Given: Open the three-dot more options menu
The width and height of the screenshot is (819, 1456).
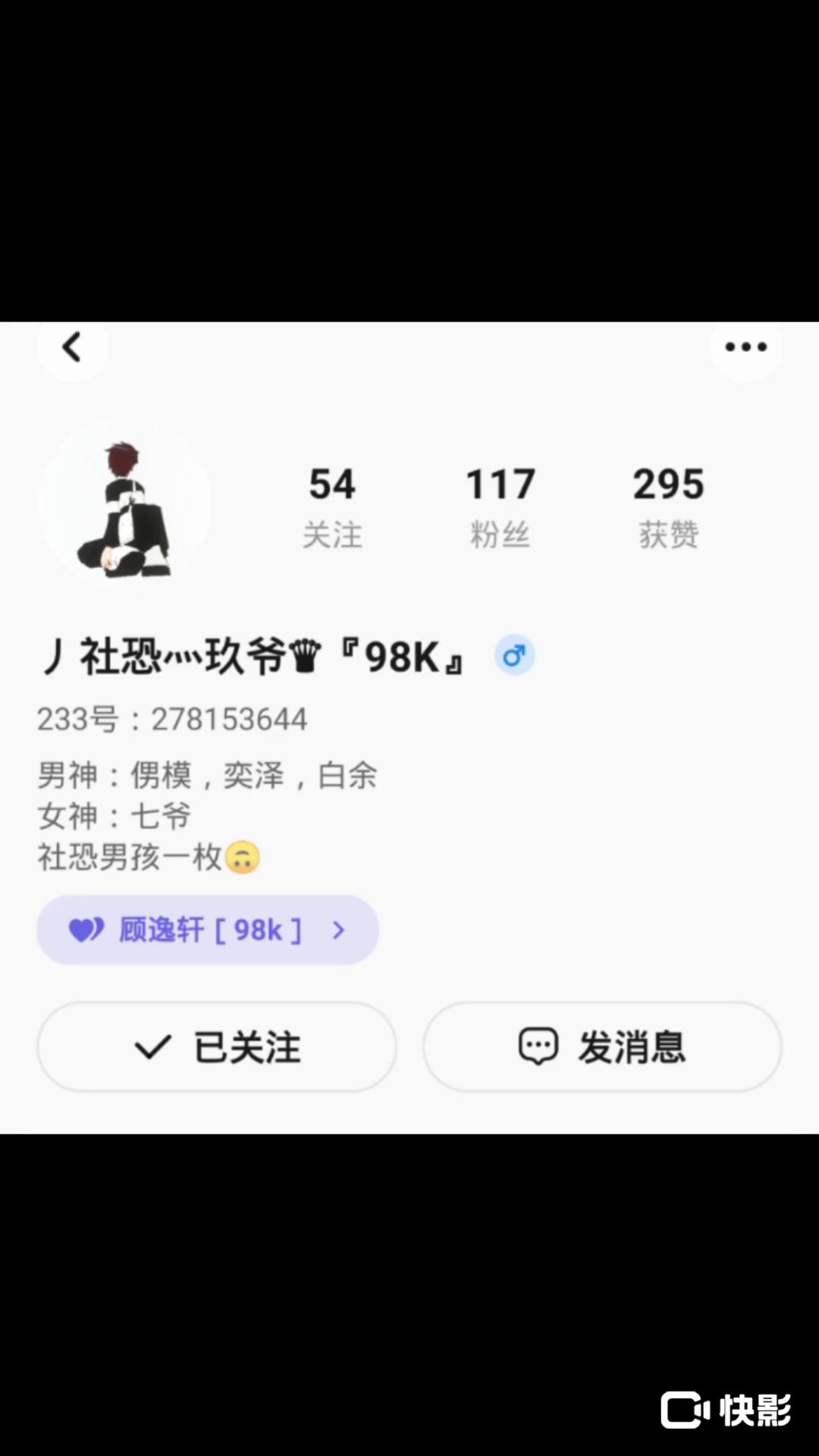Looking at the screenshot, I should click(x=745, y=347).
